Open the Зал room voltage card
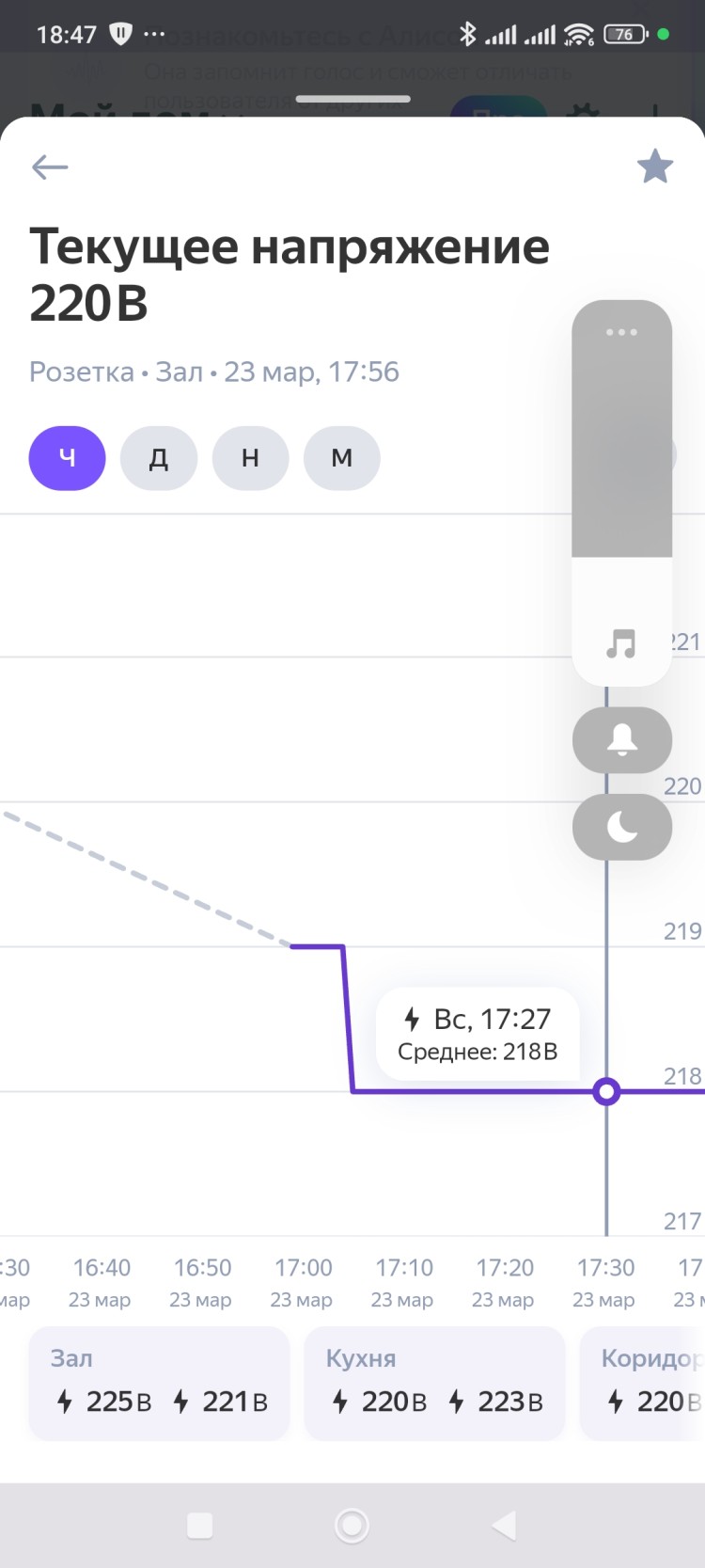The image size is (705, 1568). point(159,1383)
